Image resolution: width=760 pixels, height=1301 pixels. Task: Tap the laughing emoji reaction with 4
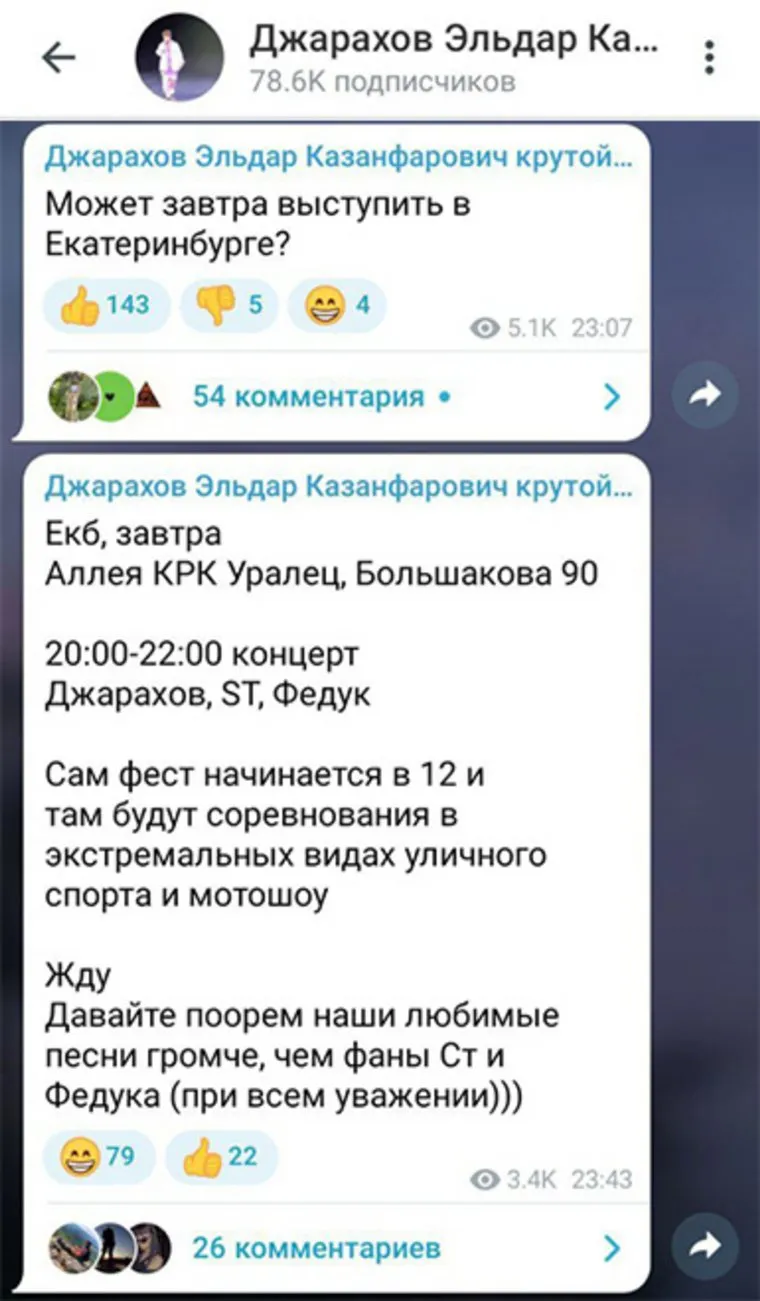336,306
